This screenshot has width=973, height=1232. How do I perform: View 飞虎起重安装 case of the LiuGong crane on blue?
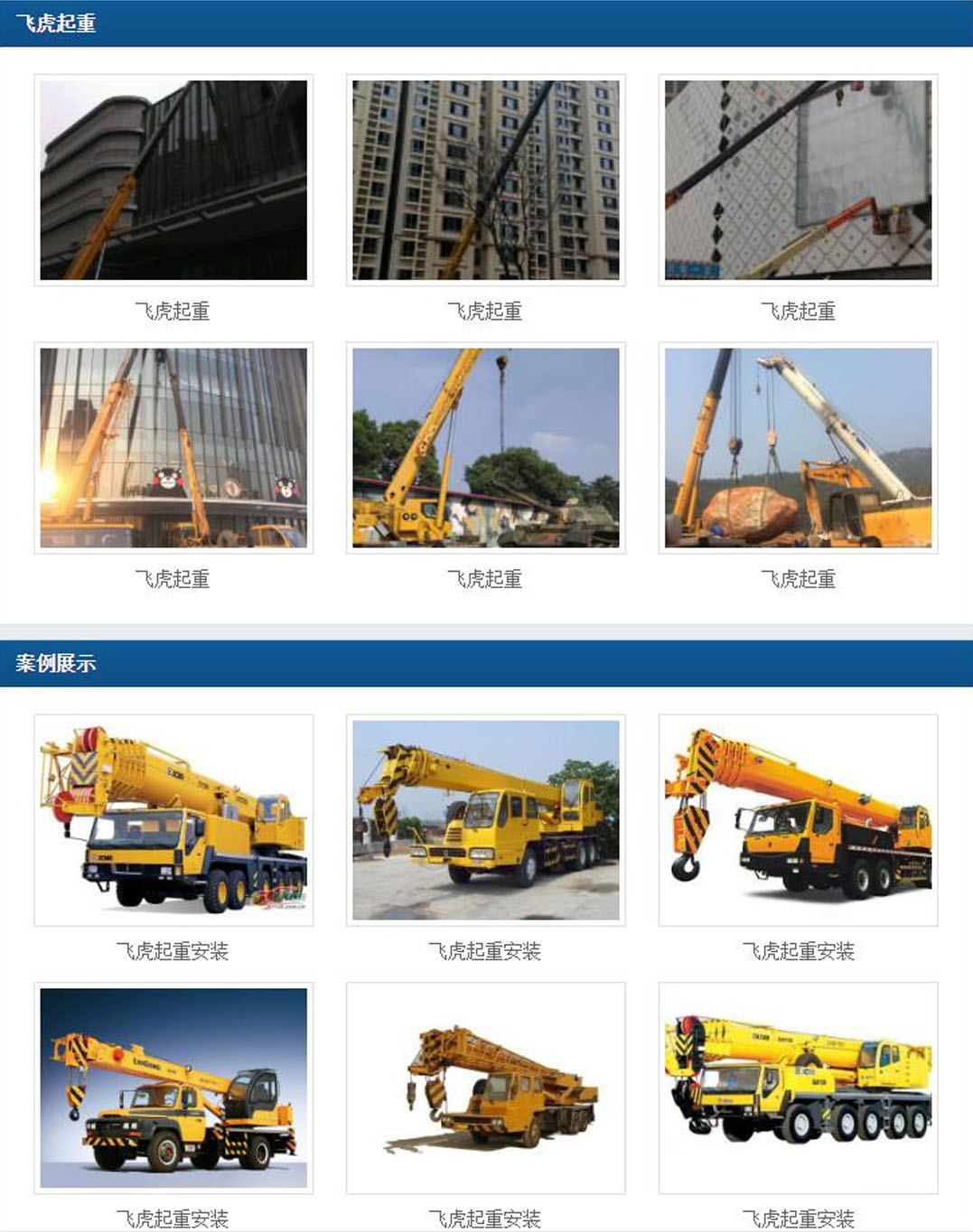173,1087
